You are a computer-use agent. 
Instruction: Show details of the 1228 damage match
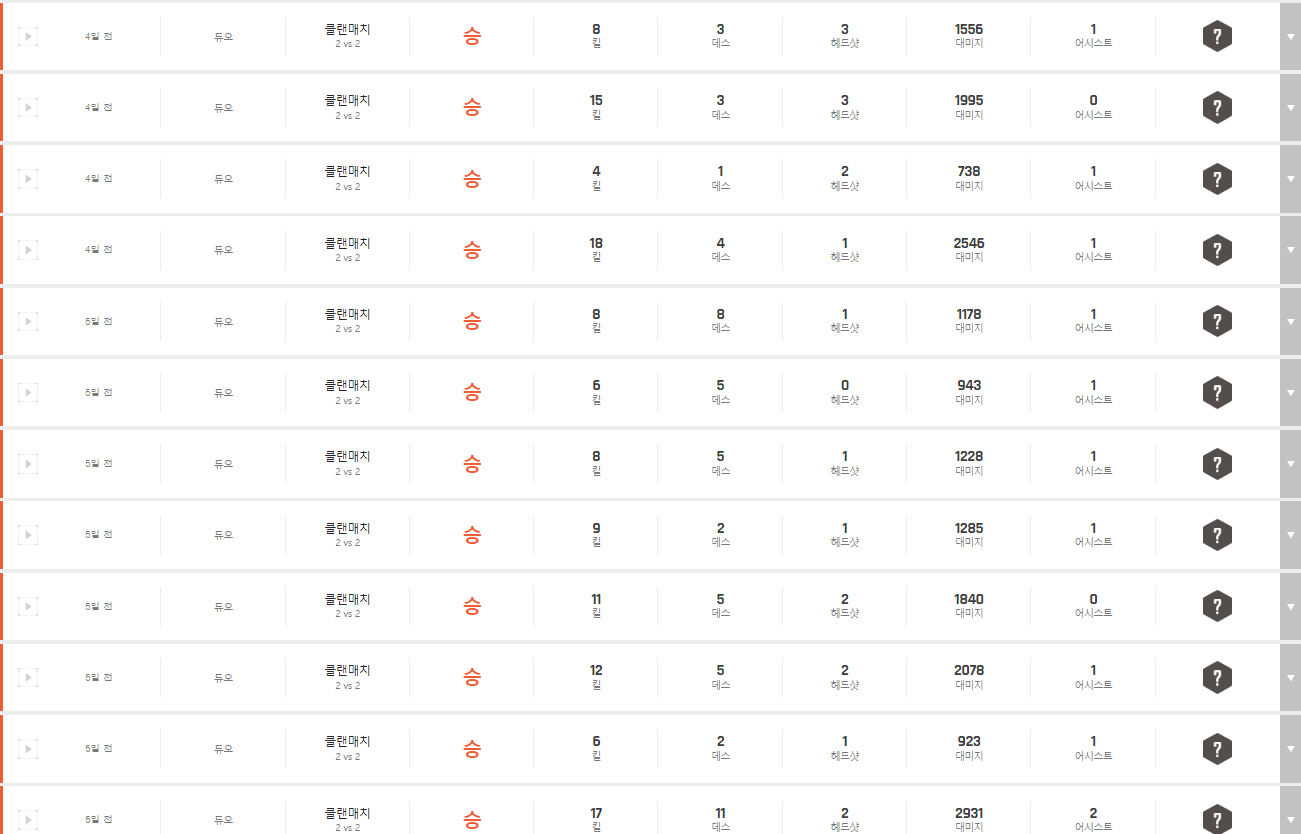(1290, 464)
